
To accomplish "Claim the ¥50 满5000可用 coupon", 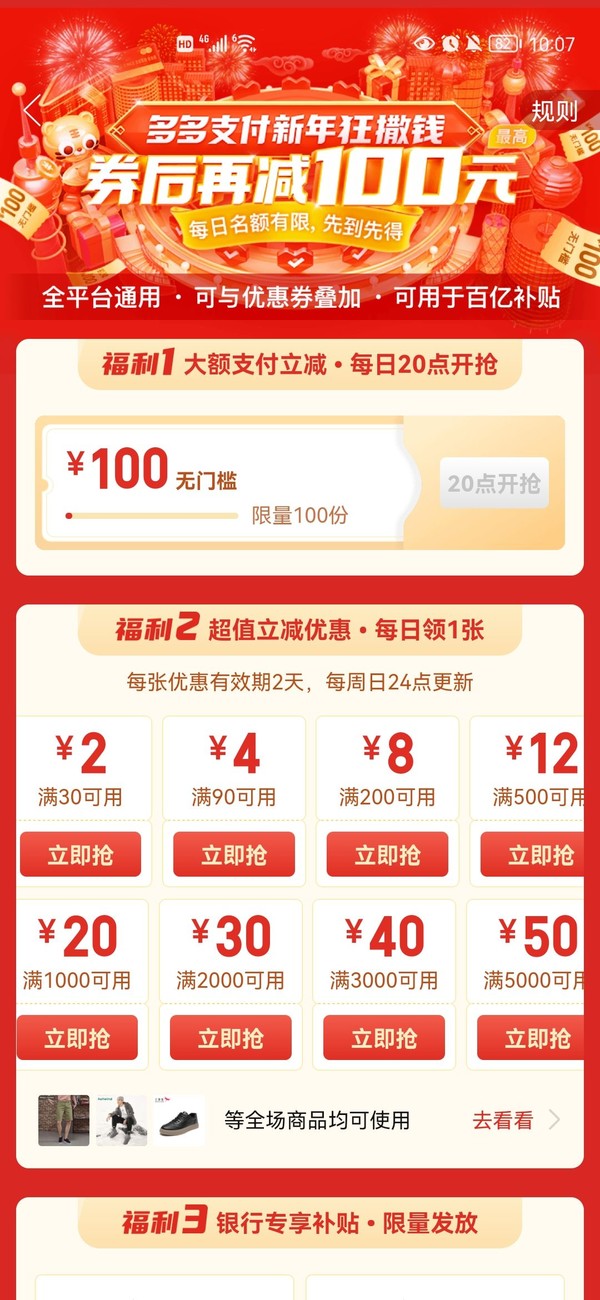I will (531, 1038).
